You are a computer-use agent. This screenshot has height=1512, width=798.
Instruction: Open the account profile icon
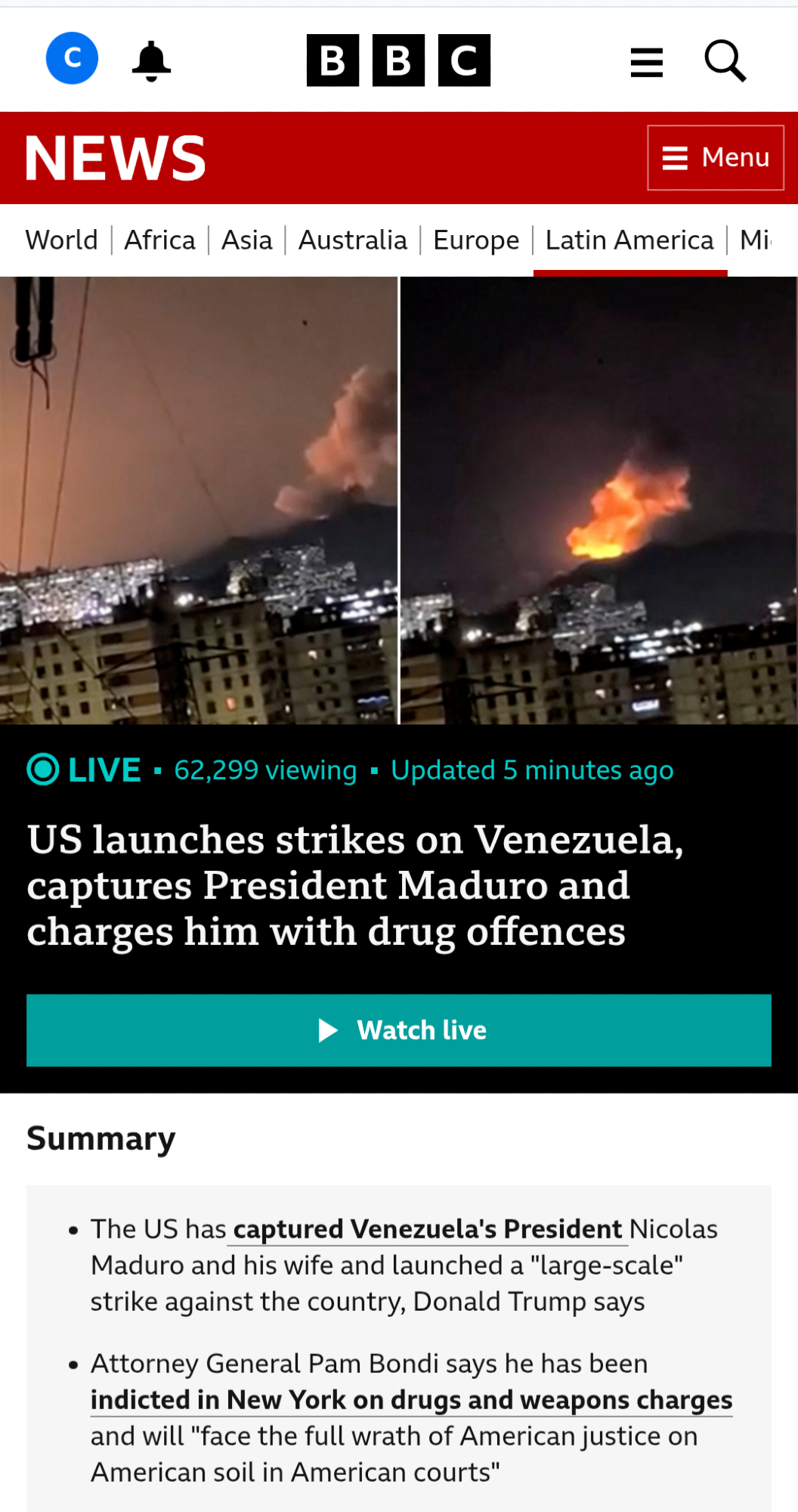[x=72, y=58]
